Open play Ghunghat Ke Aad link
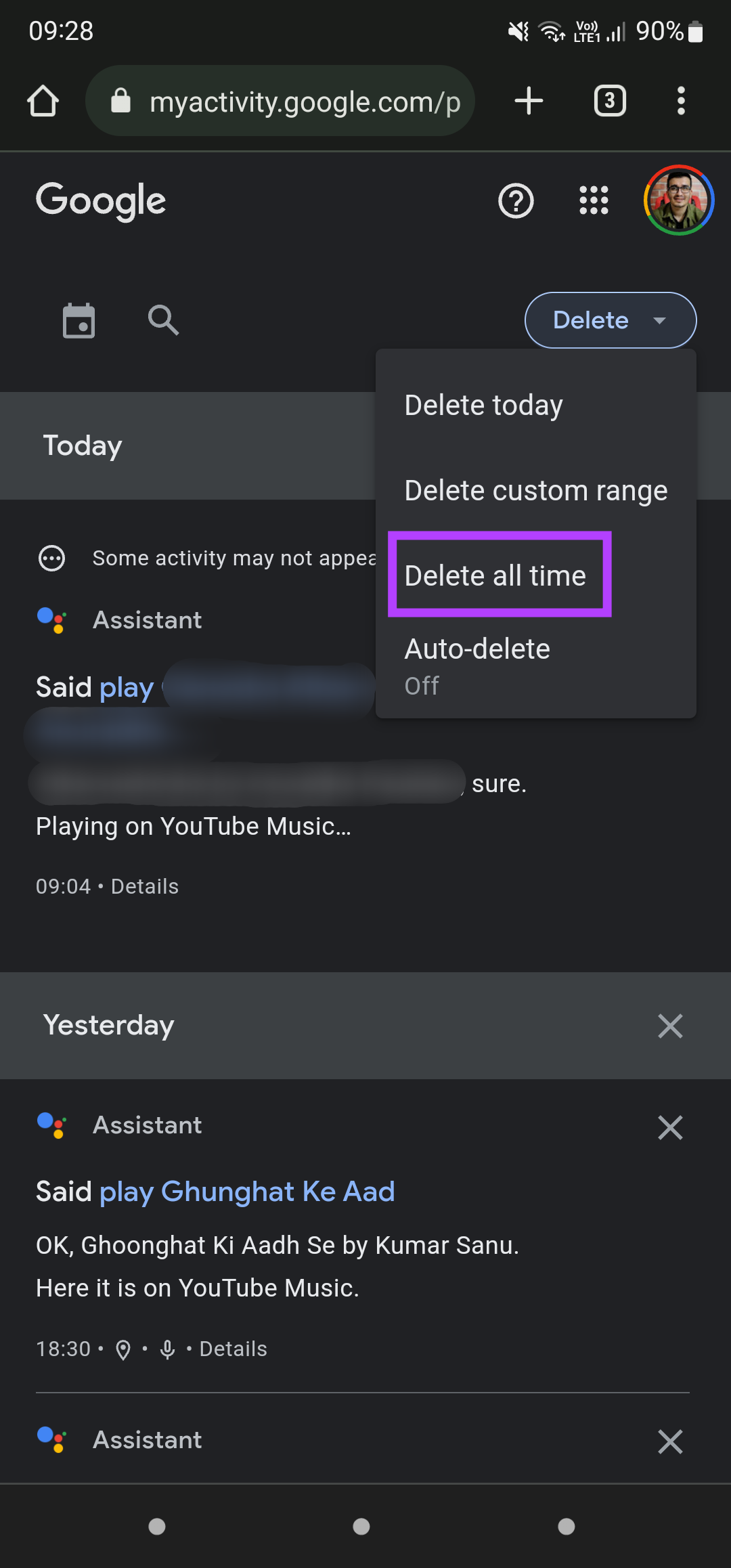Screen dimensions: 731x1568 coord(247,1192)
